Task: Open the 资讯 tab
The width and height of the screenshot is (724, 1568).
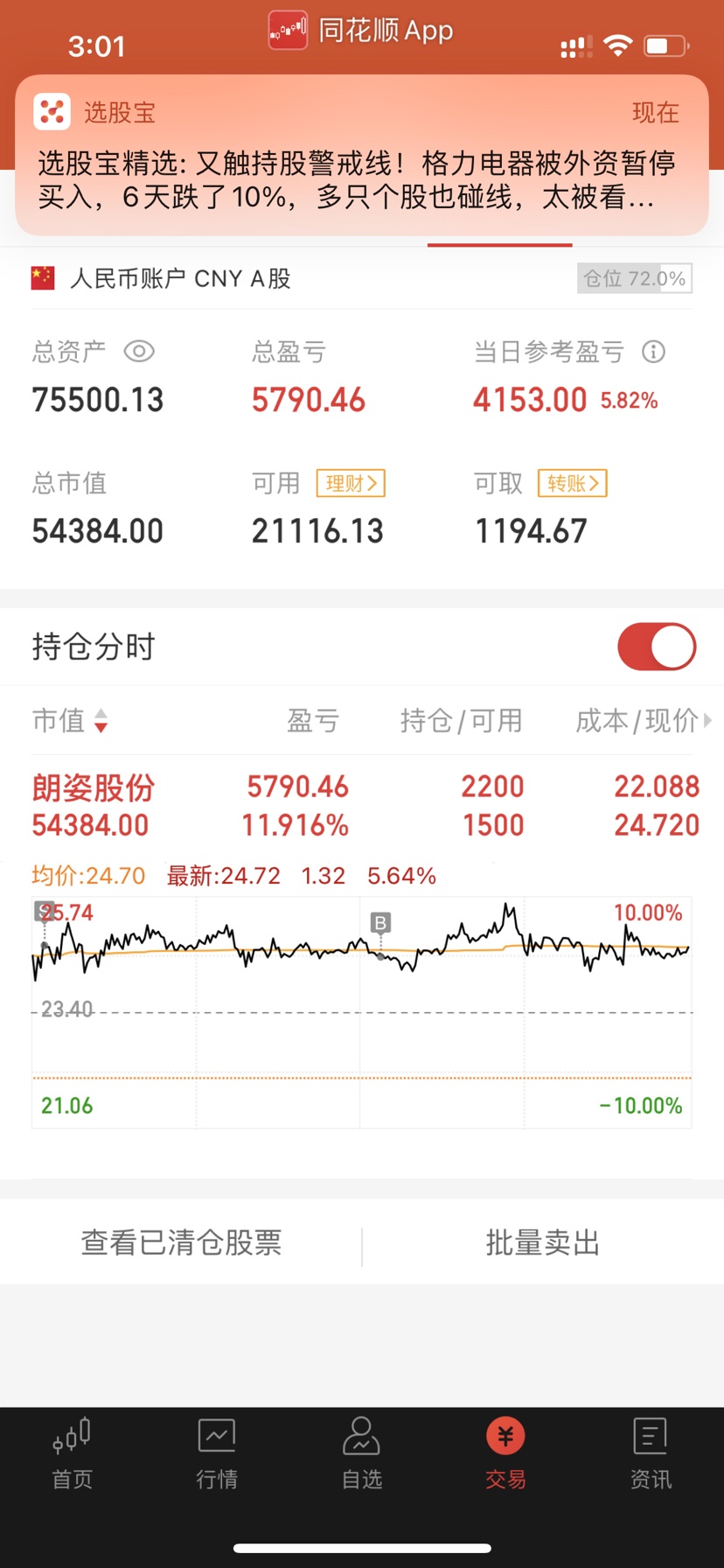Action: (651, 1454)
